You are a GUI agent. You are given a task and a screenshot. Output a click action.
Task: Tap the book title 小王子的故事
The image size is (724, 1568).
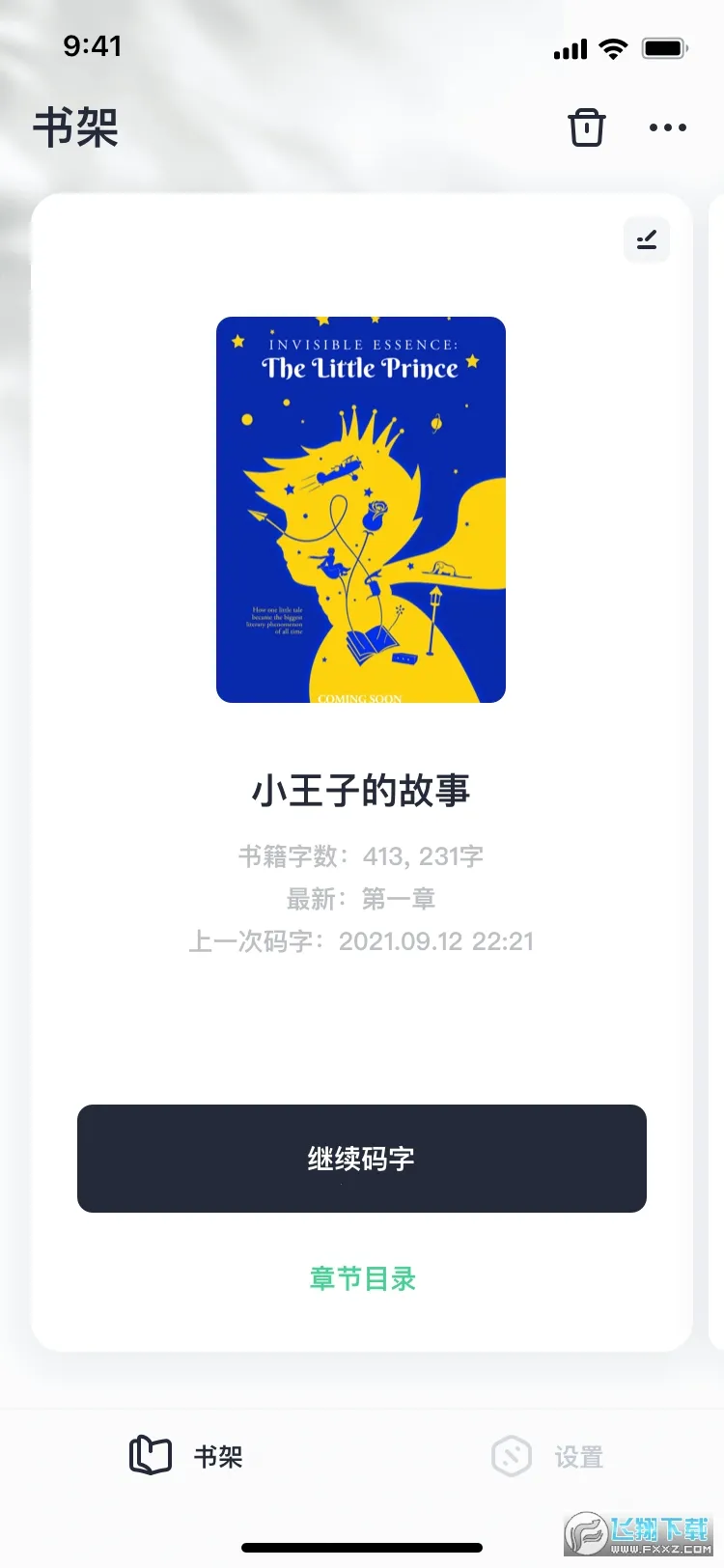(361, 790)
